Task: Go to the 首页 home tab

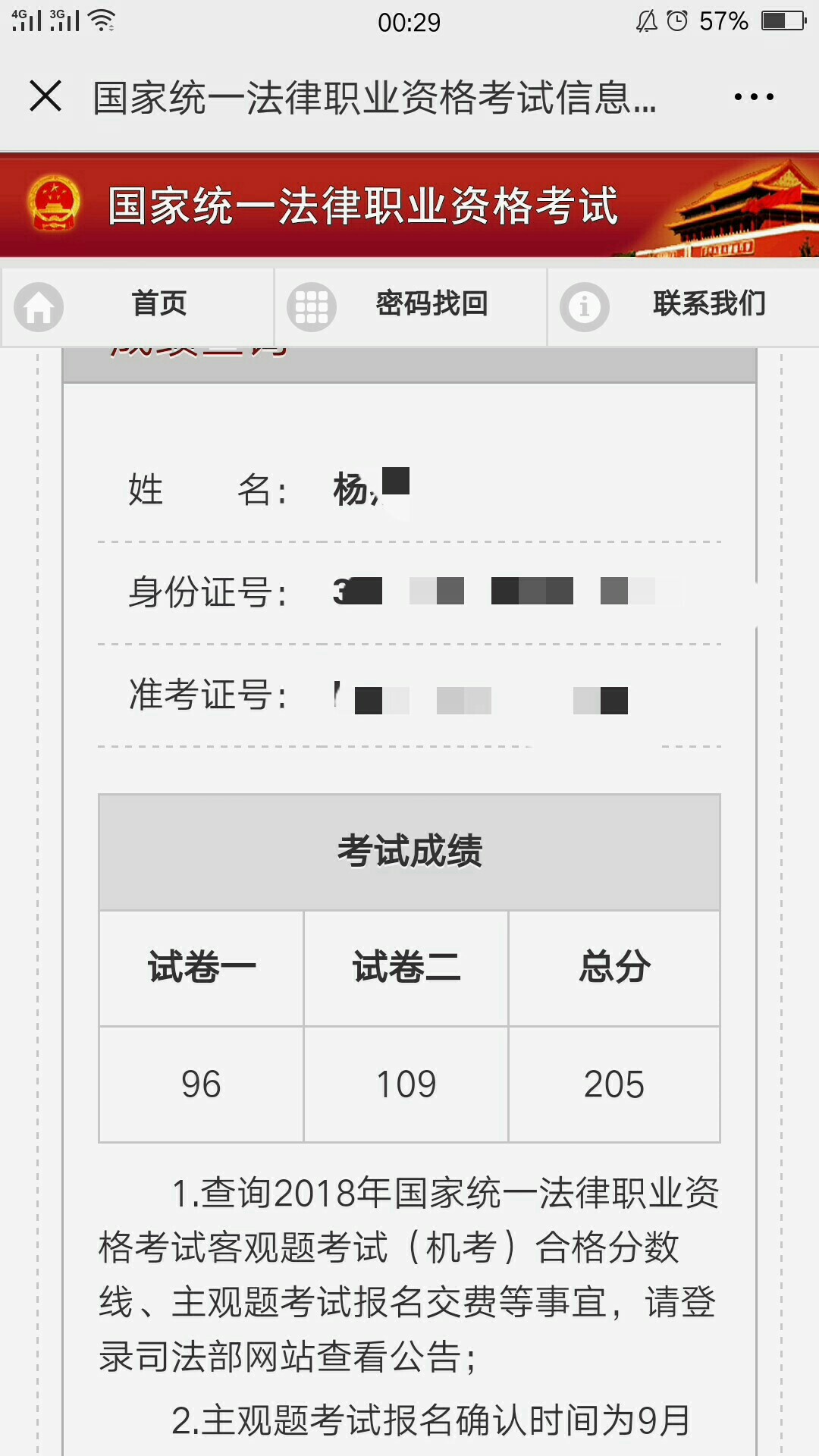Action: point(137,306)
